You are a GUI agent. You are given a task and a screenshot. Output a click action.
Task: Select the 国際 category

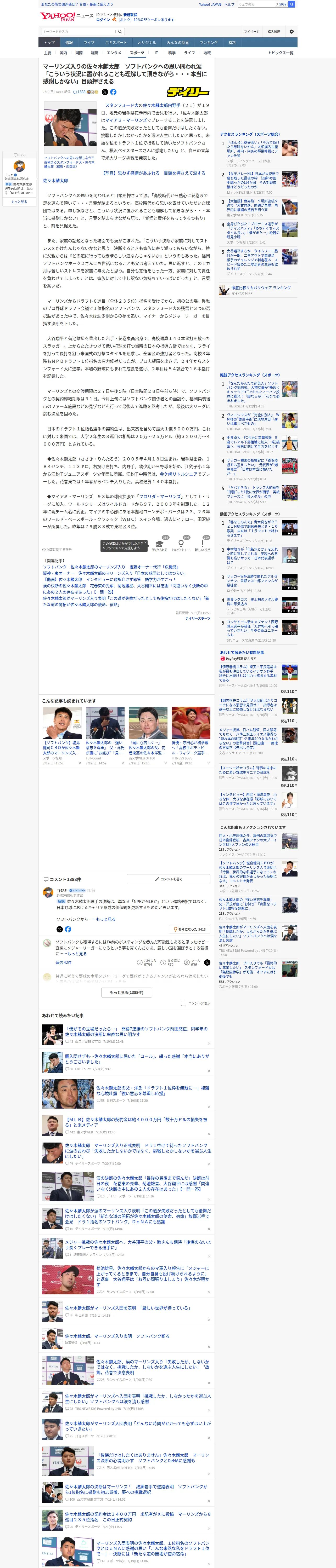coord(79,53)
